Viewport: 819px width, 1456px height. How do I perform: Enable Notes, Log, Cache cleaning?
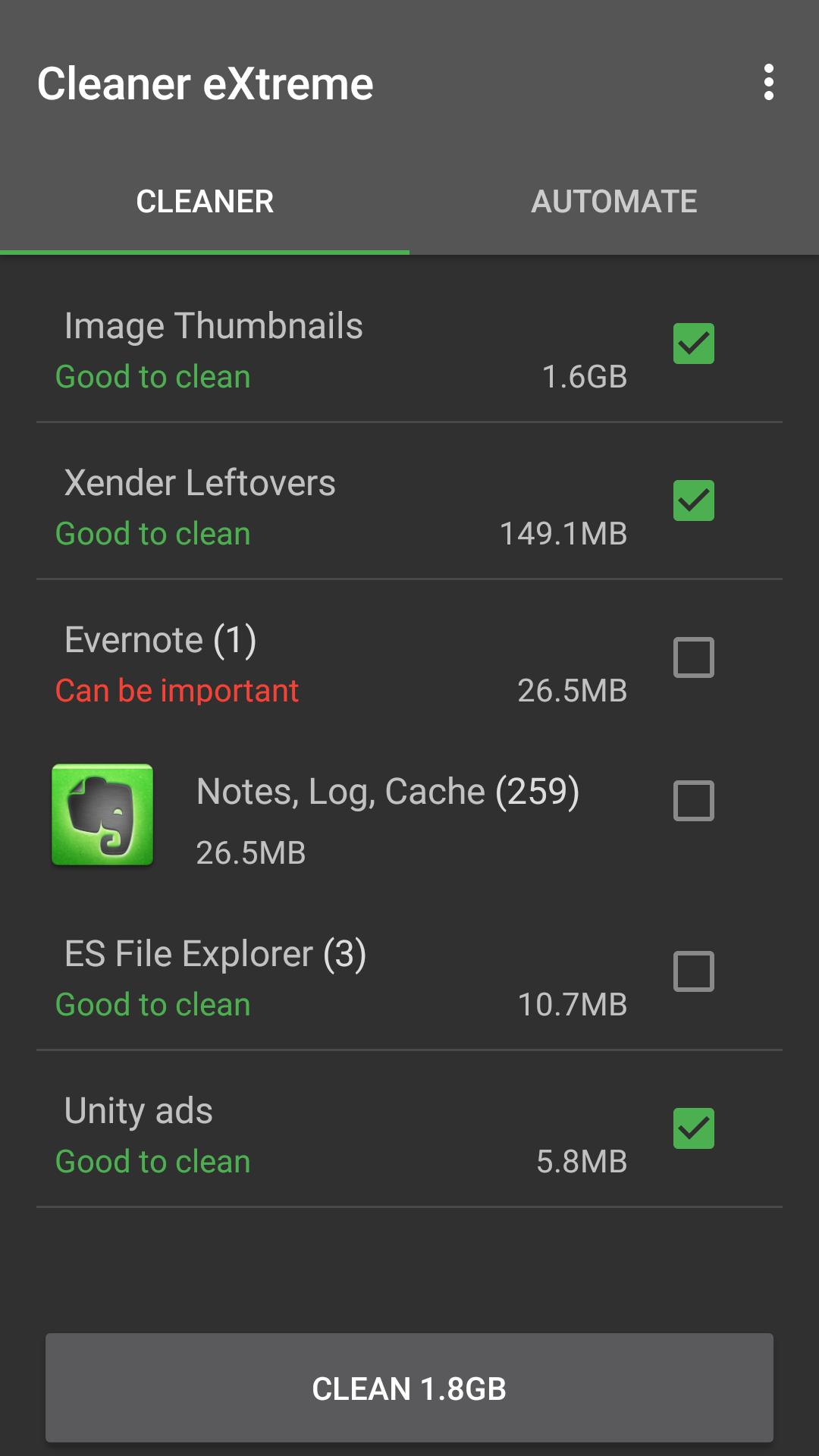(x=692, y=800)
